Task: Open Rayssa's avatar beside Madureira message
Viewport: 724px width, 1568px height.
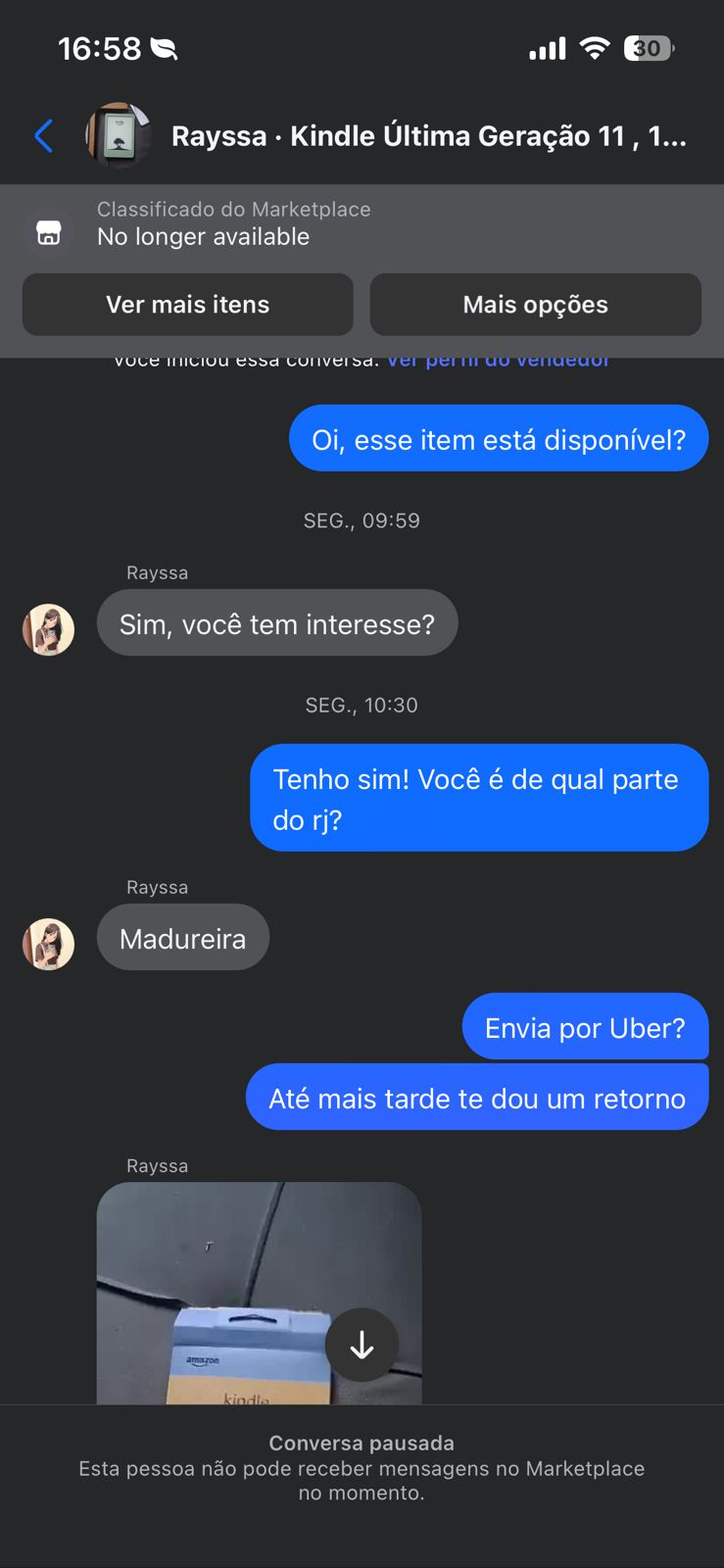Action: coord(49,944)
